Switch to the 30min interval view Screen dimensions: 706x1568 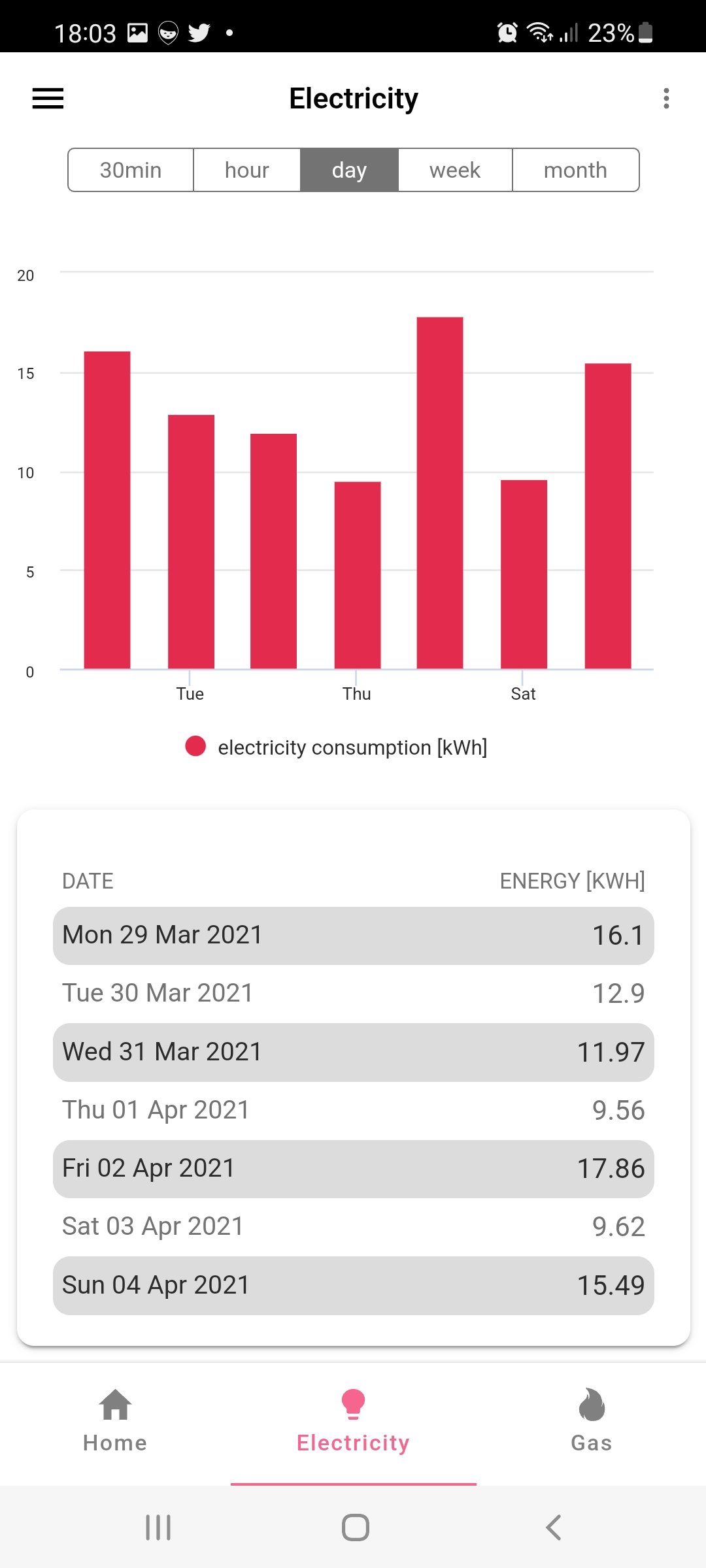tap(131, 170)
